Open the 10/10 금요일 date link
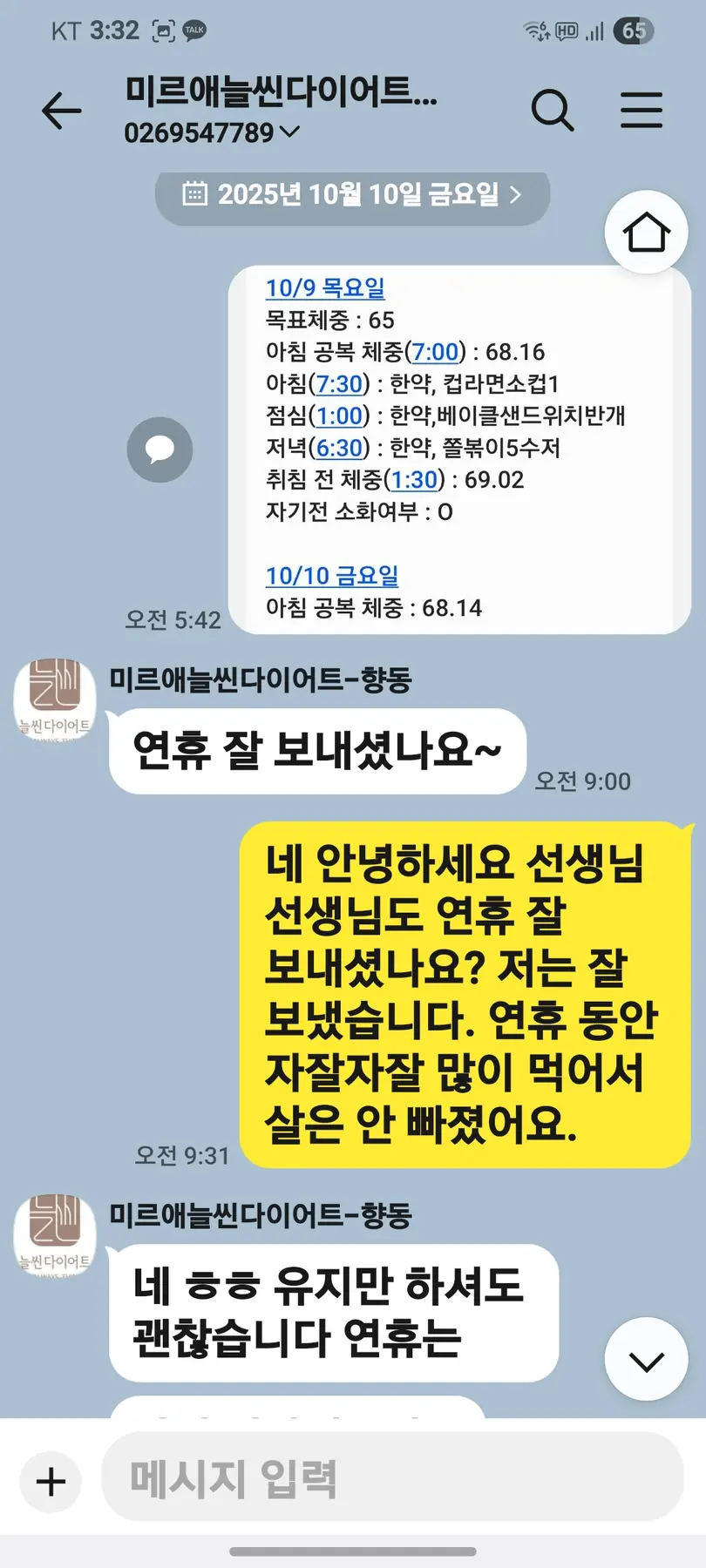Screen dimensions: 706x1568 [331, 576]
